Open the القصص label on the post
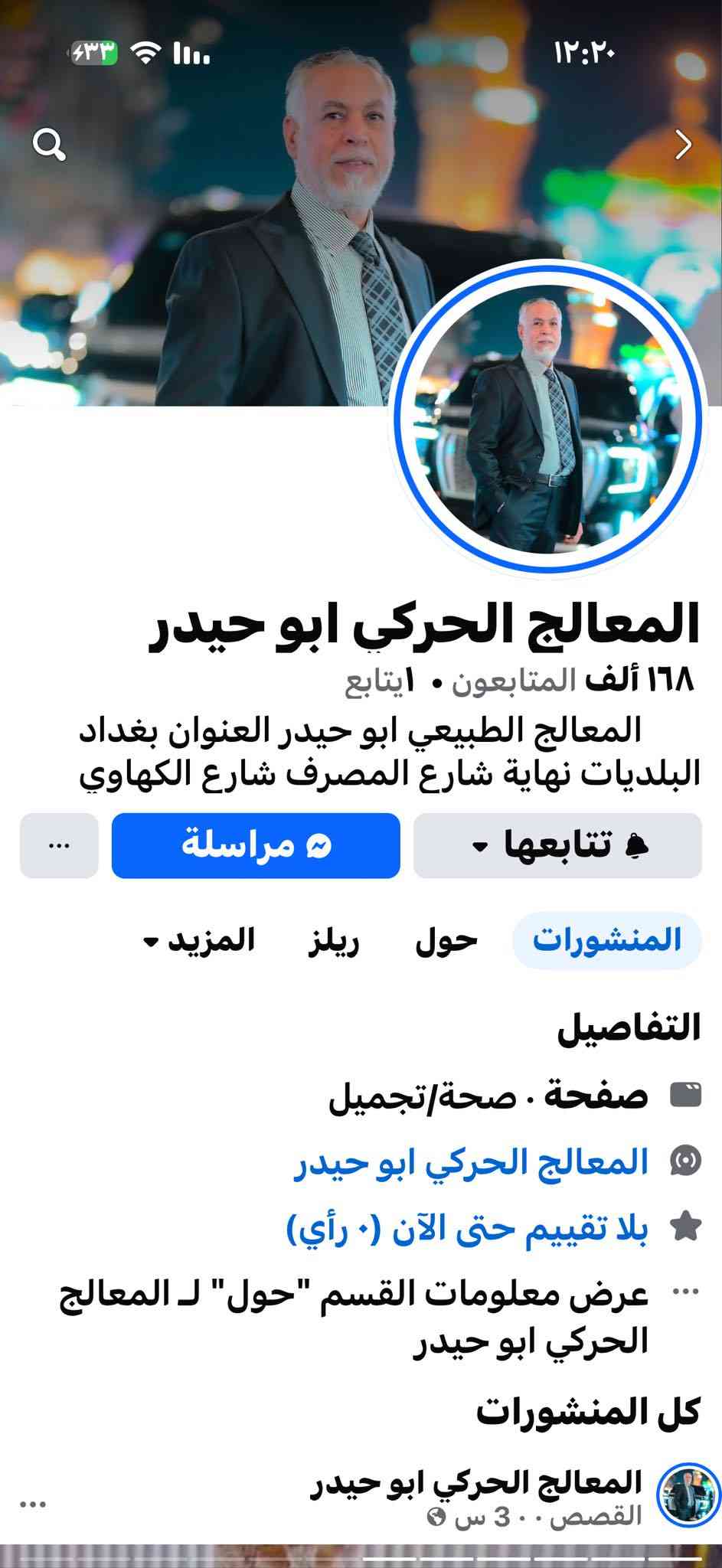 pyautogui.click(x=612, y=1516)
